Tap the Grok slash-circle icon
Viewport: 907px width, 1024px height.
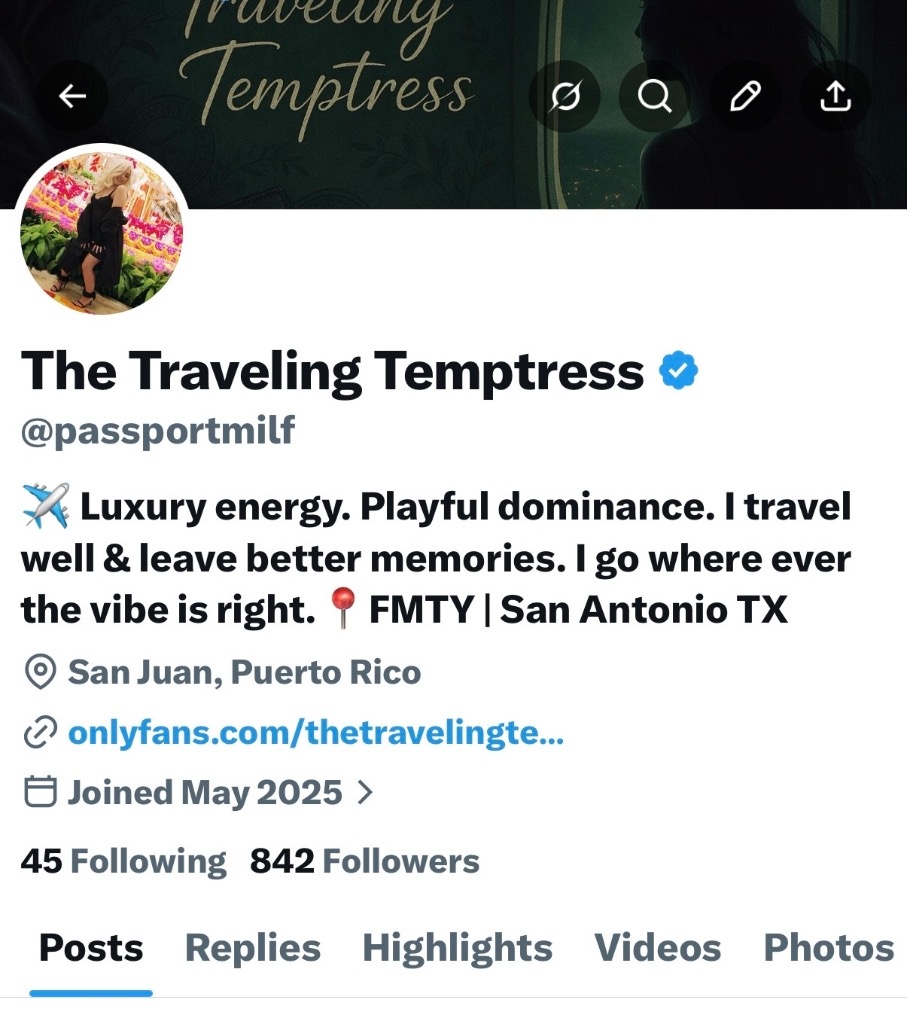[565, 96]
